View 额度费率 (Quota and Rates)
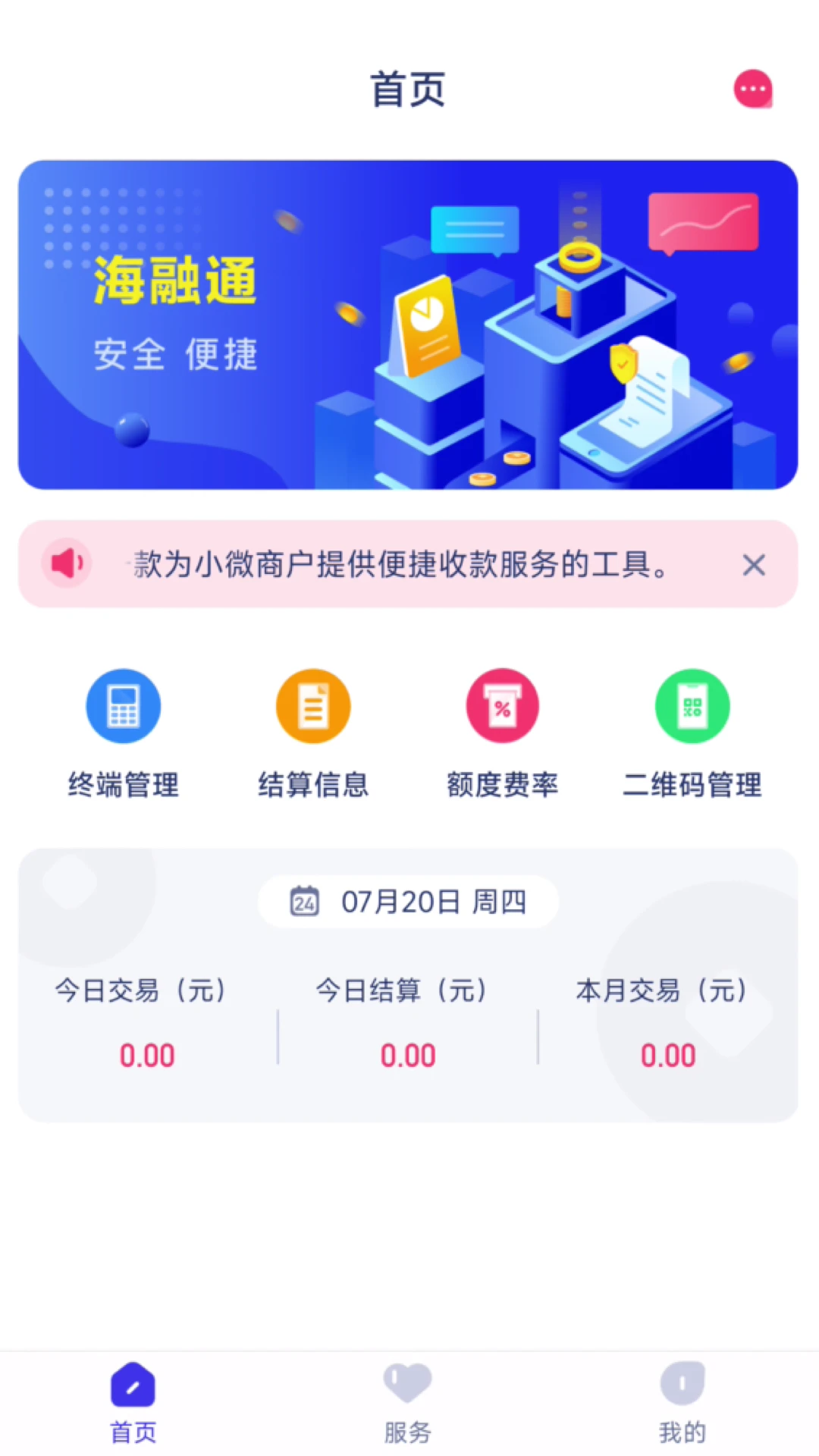 tap(502, 728)
